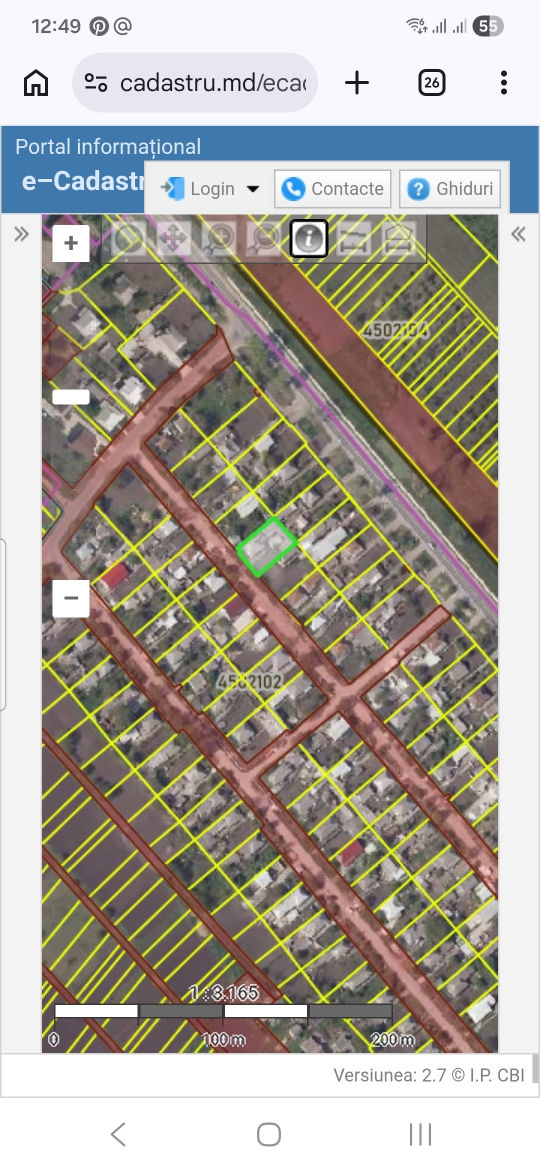Select the pan map tool

point(173,239)
